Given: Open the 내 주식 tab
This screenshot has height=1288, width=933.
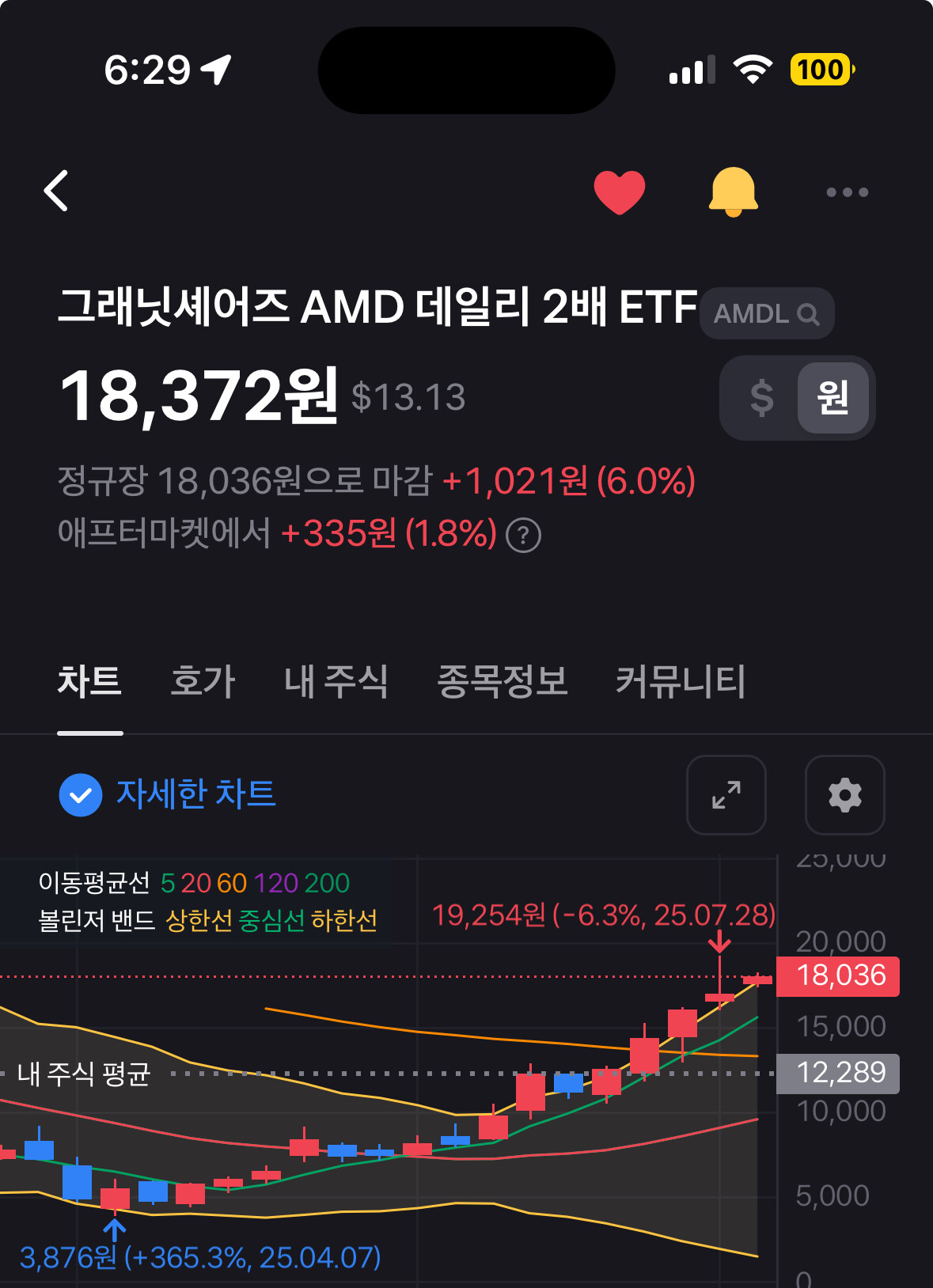Looking at the screenshot, I should pyautogui.click(x=336, y=681).
